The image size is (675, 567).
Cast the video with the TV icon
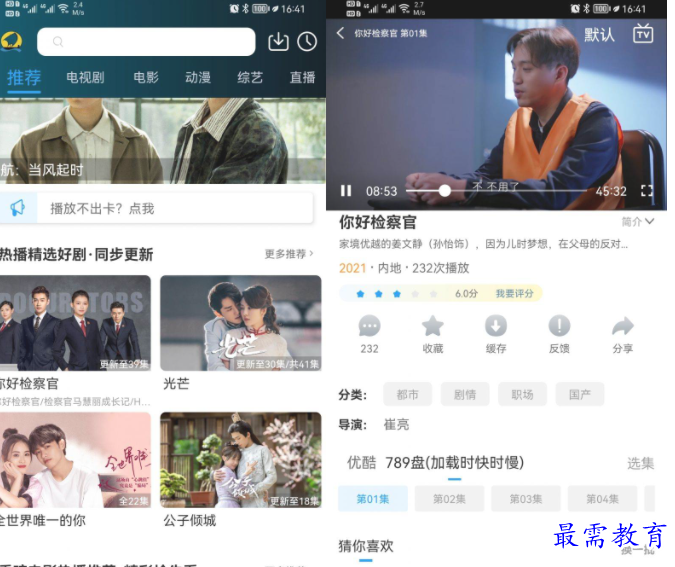click(643, 34)
